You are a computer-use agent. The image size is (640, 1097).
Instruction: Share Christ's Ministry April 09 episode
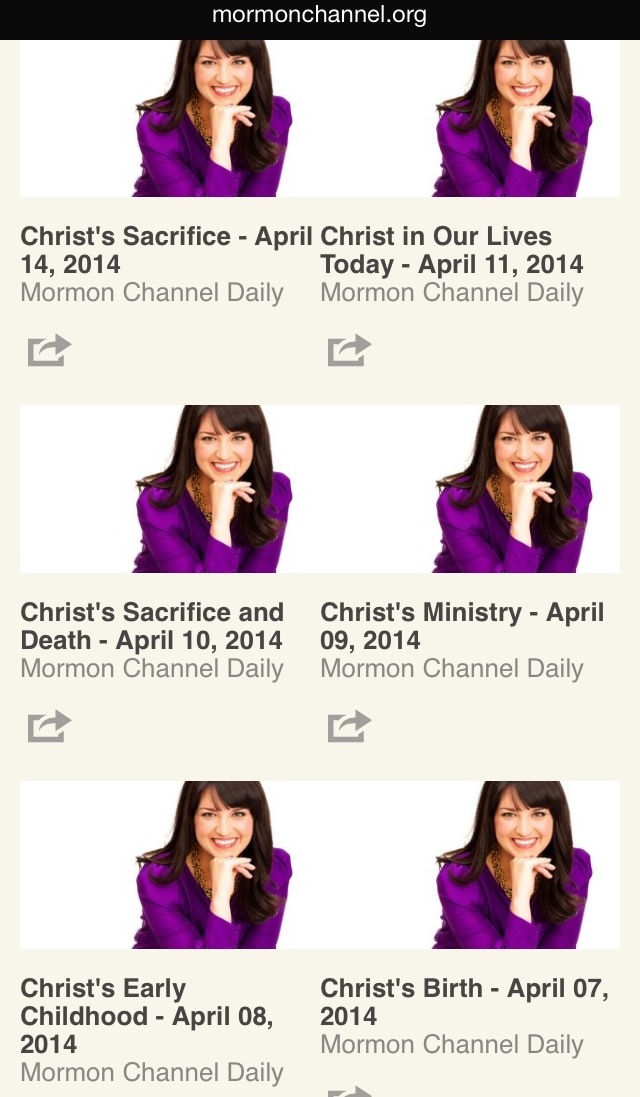[349, 726]
